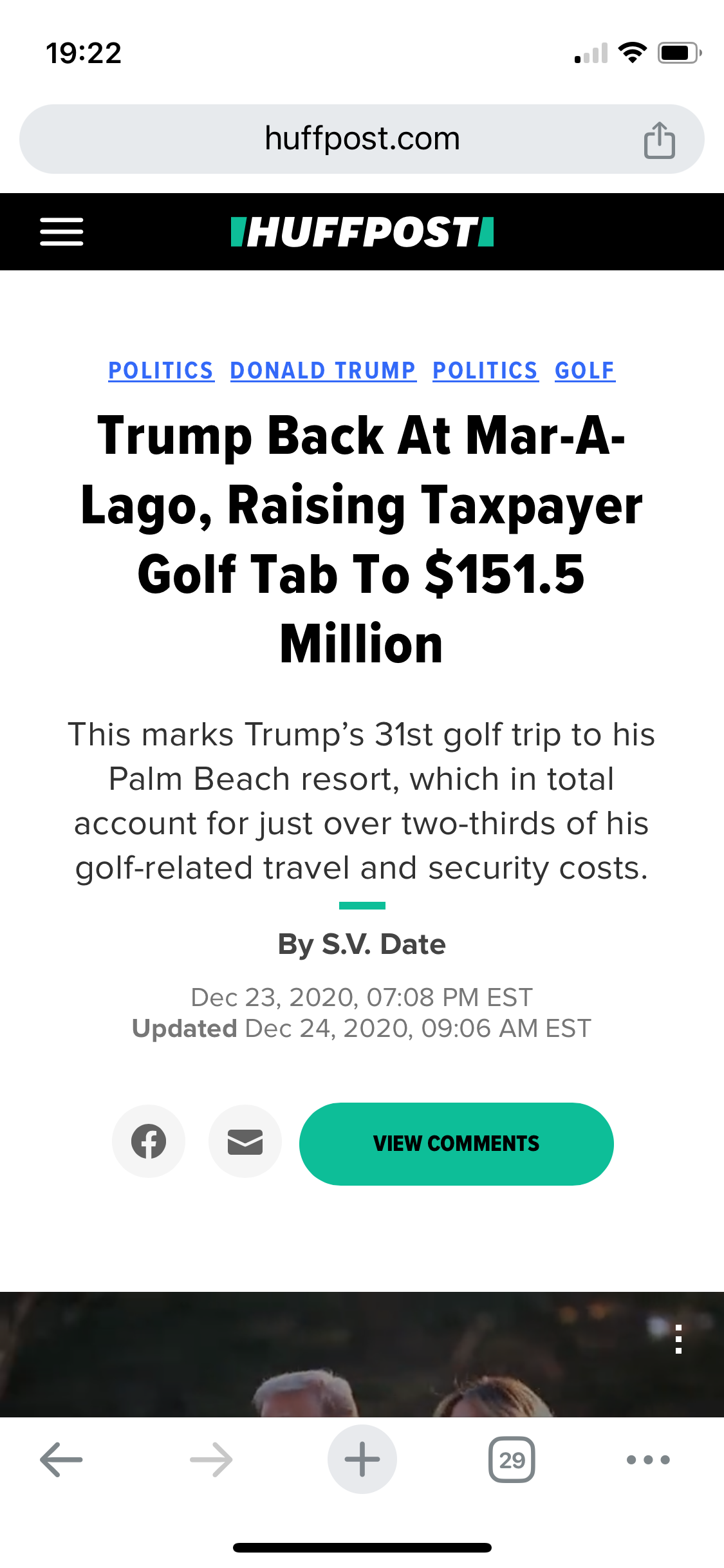Open the Golf topic link
Screen dimensions: 724x1568
(x=585, y=370)
